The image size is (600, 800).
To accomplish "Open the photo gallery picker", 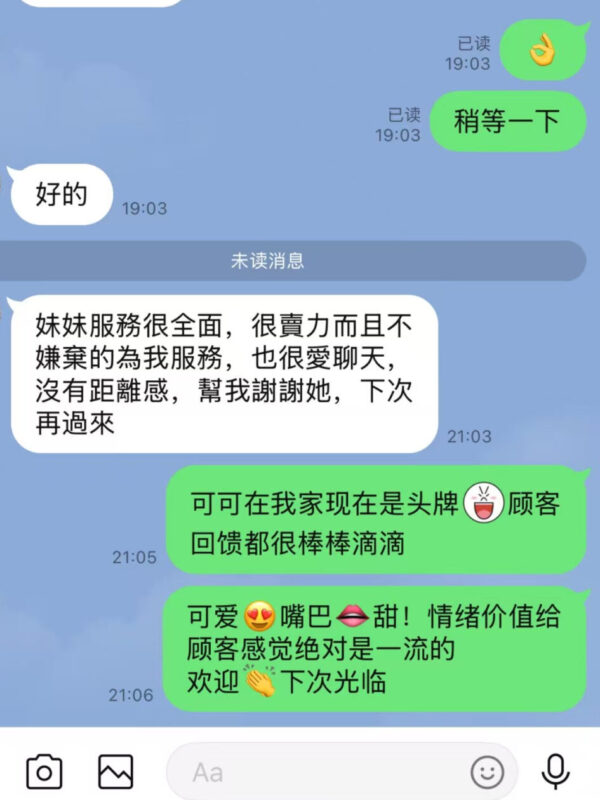I will (x=115, y=771).
